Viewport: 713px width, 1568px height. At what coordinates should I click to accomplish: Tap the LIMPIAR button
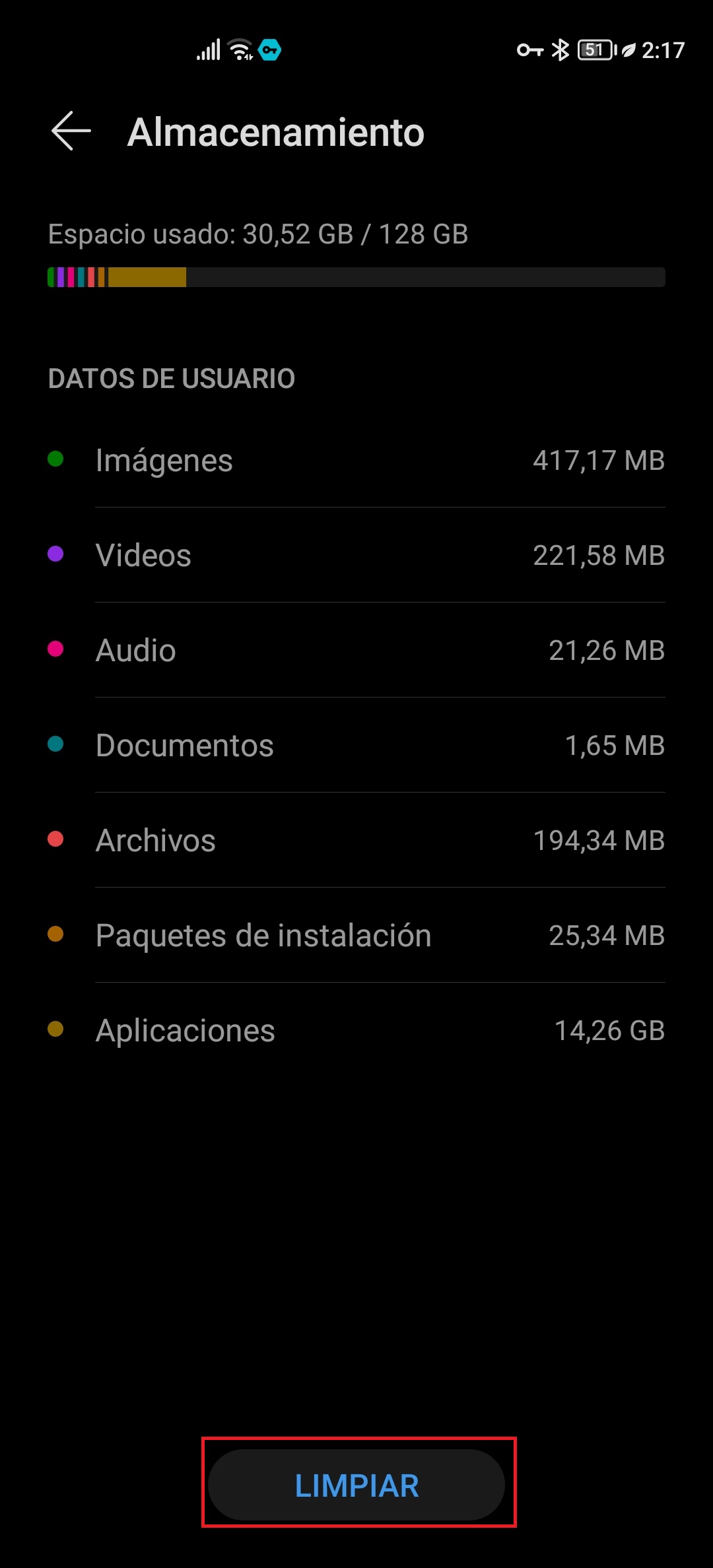pos(356,1485)
